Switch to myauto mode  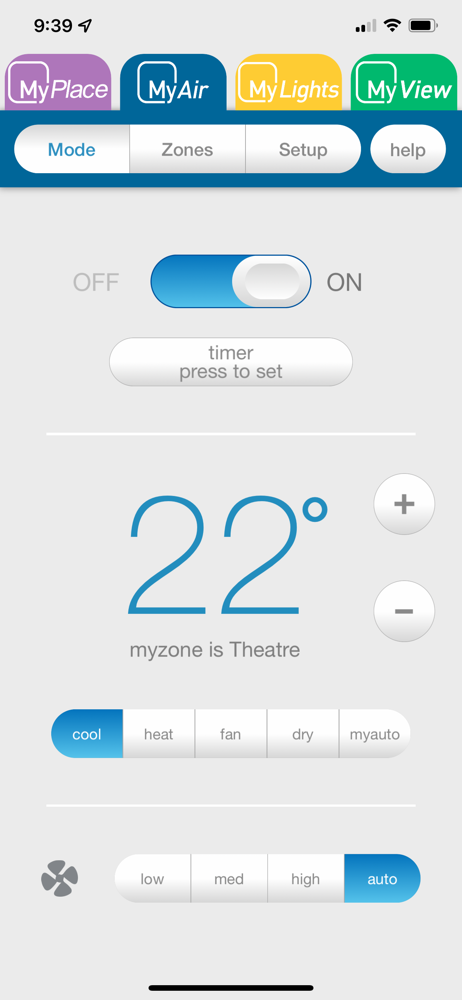tap(375, 734)
